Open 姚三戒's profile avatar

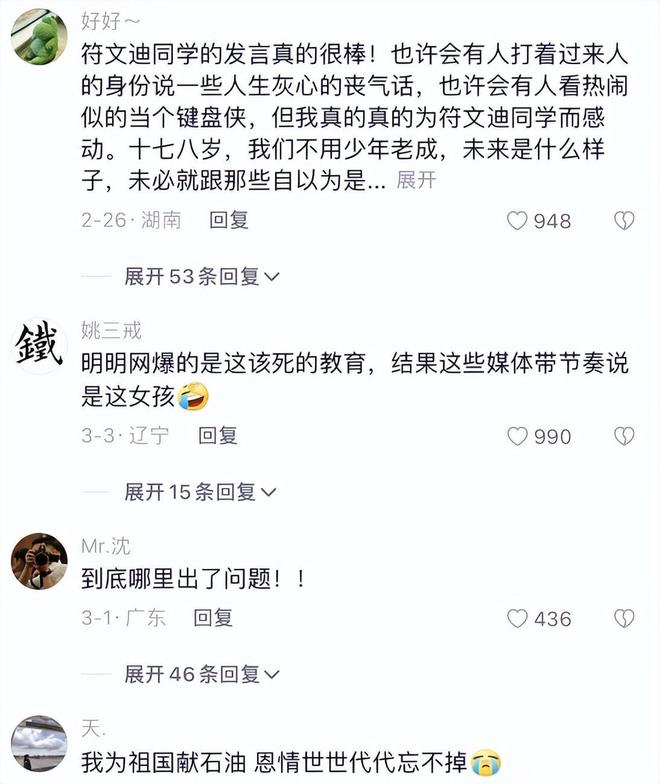[x=39, y=346]
